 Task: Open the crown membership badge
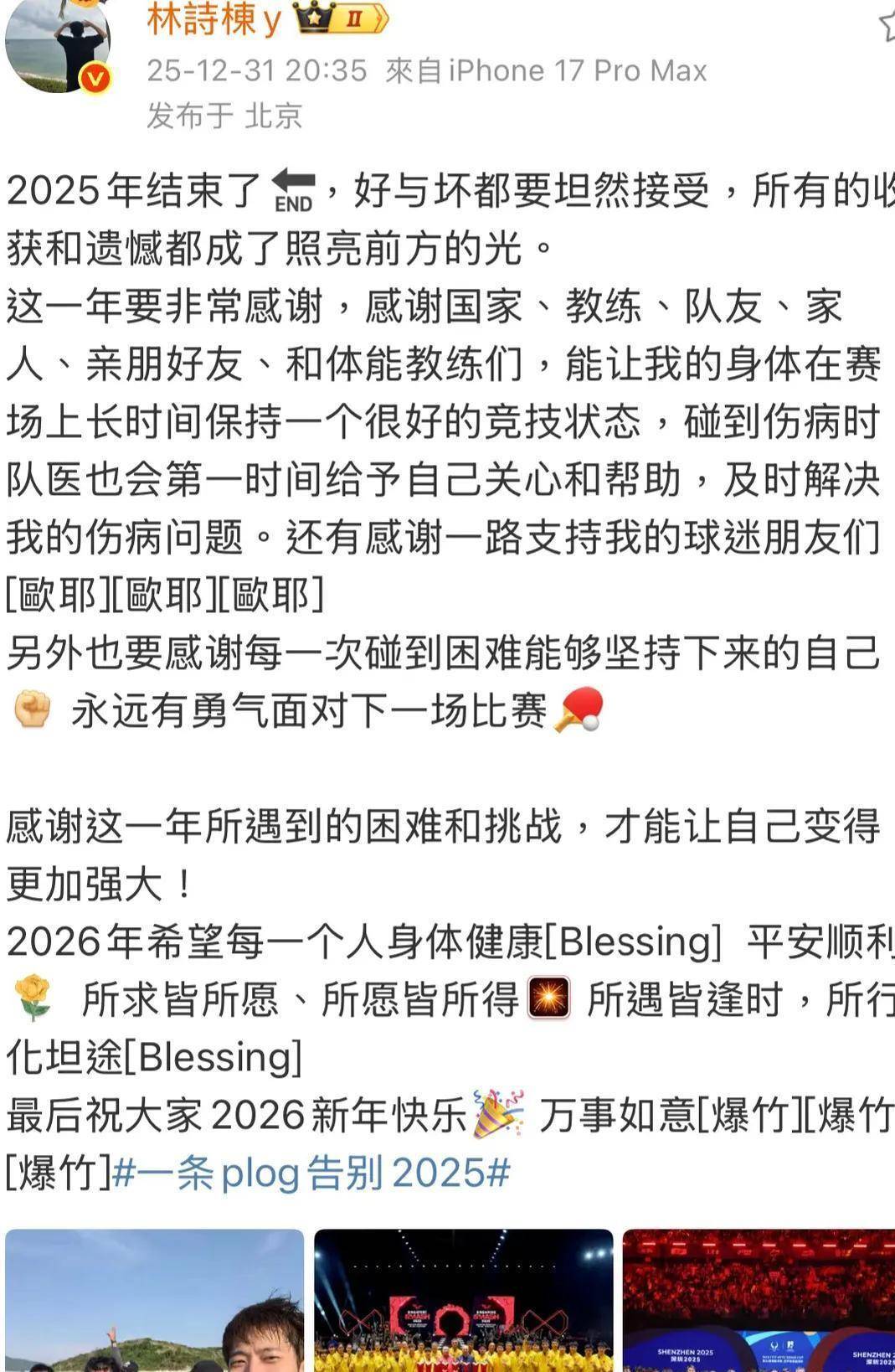pyautogui.click(x=340, y=18)
